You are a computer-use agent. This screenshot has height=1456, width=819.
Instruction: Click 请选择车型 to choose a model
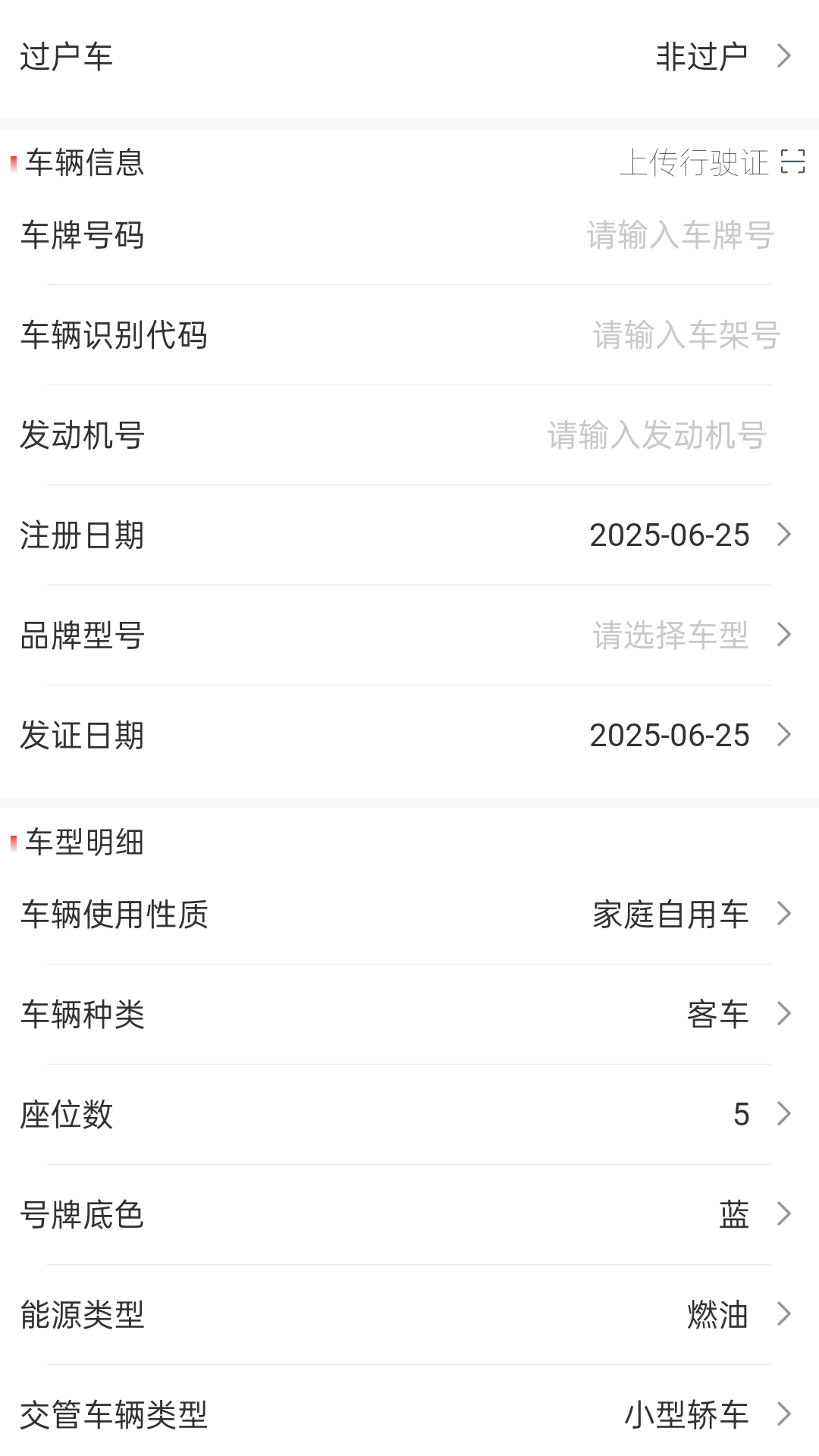click(670, 635)
